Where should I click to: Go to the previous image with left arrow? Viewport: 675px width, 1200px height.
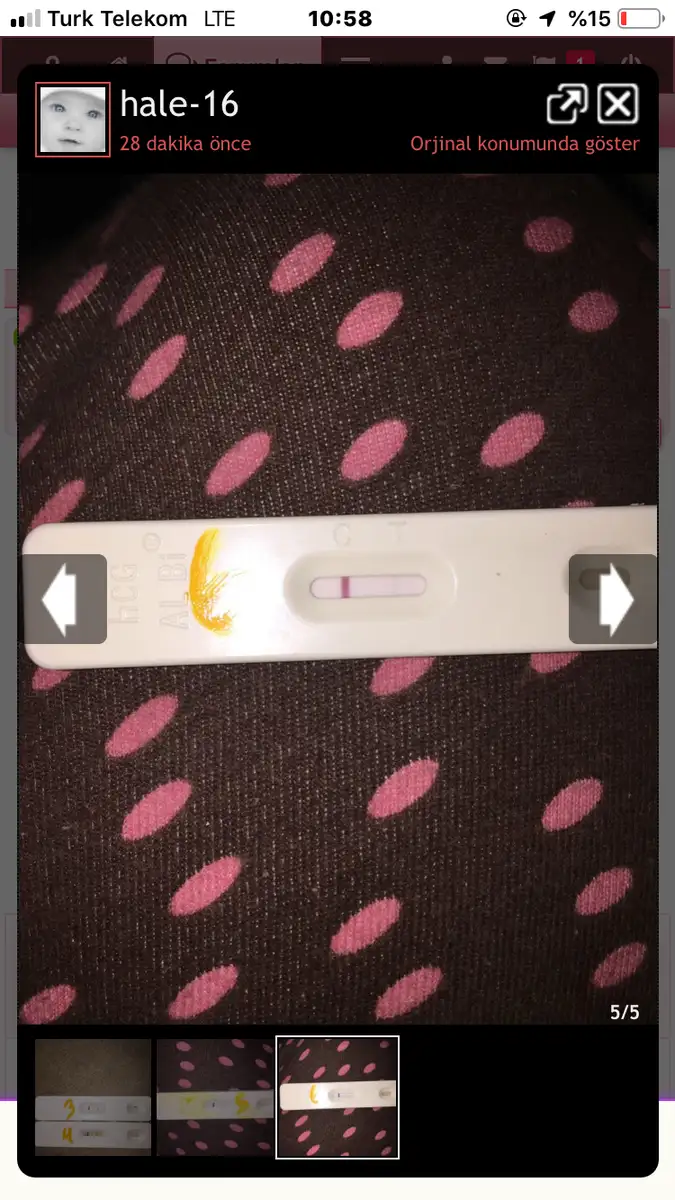click(63, 599)
